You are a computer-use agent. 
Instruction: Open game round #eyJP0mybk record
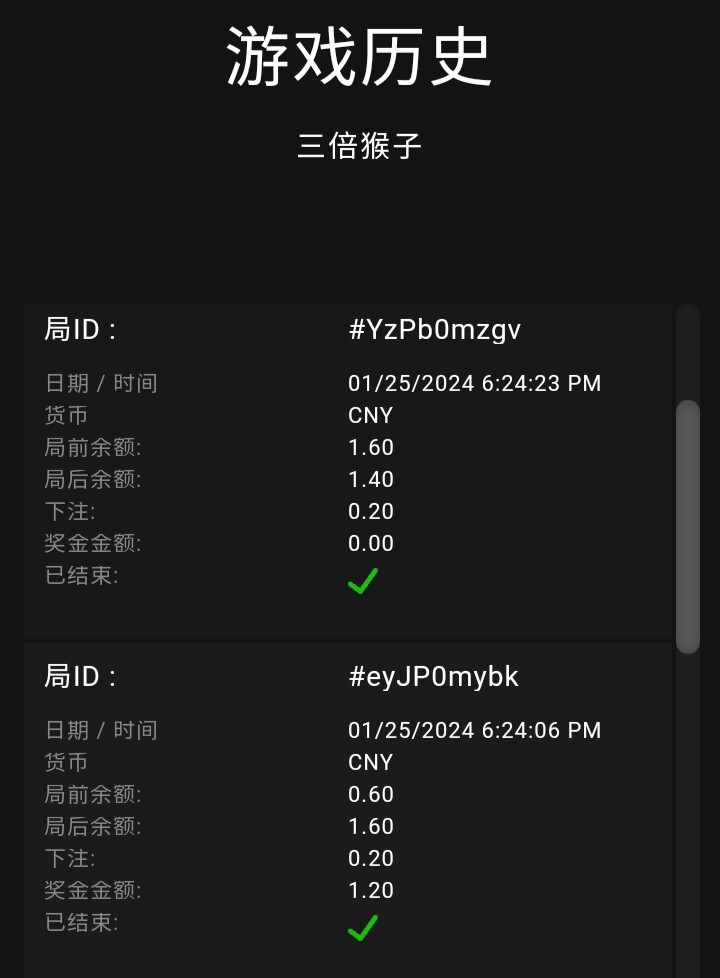[433, 677]
